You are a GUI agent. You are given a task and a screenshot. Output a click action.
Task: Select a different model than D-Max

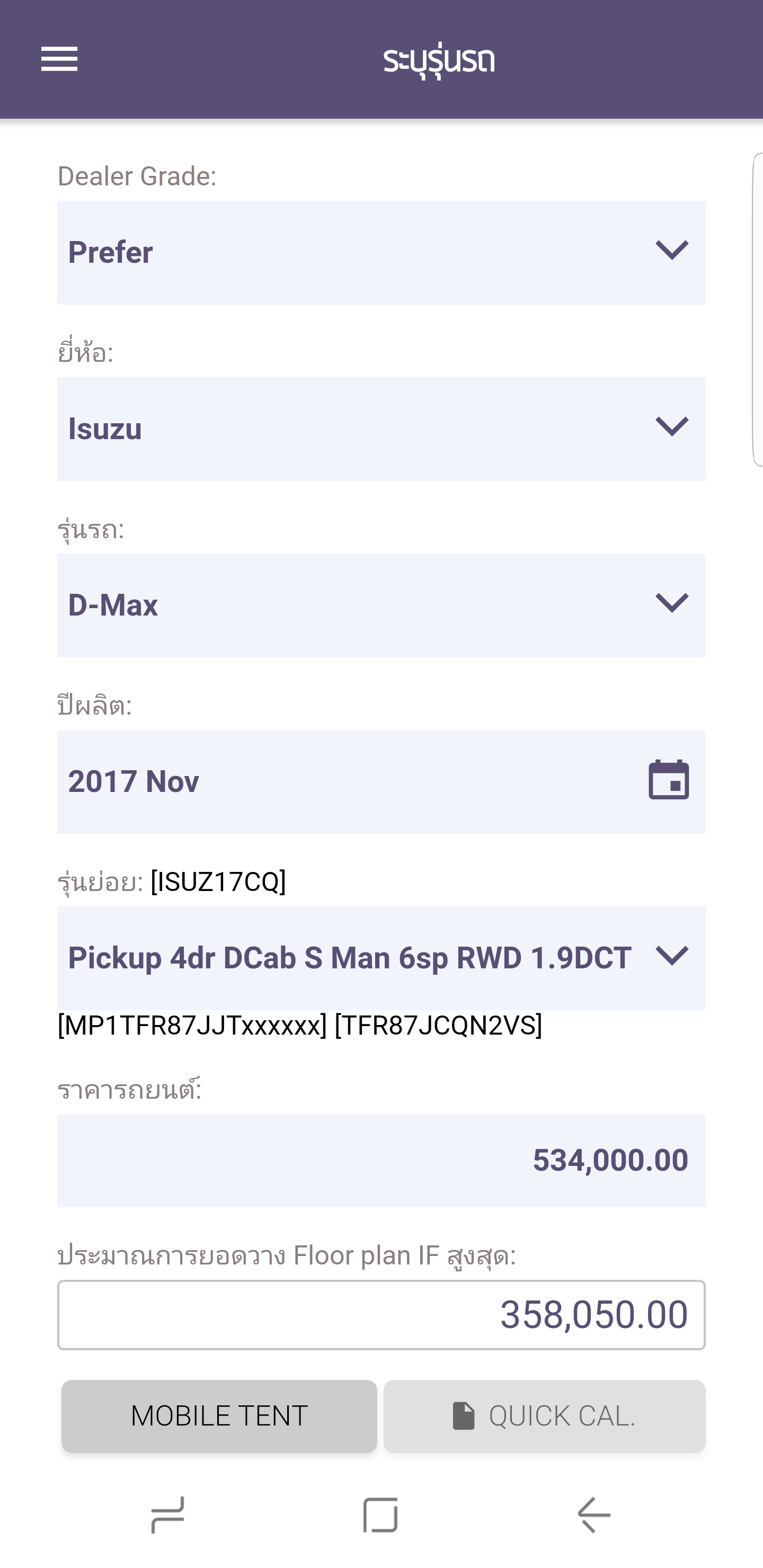point(381,605)
